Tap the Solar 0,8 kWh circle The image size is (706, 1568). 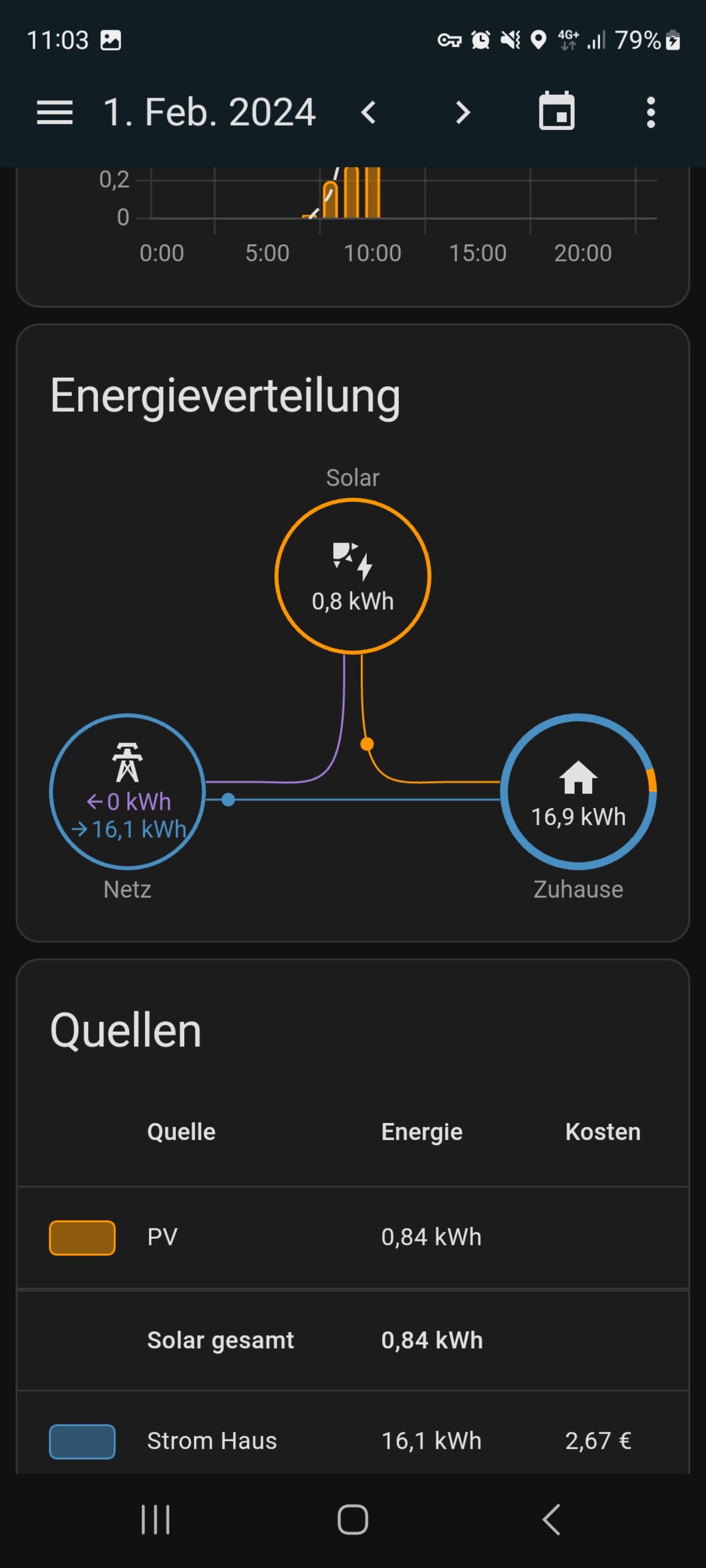[352, 576]
